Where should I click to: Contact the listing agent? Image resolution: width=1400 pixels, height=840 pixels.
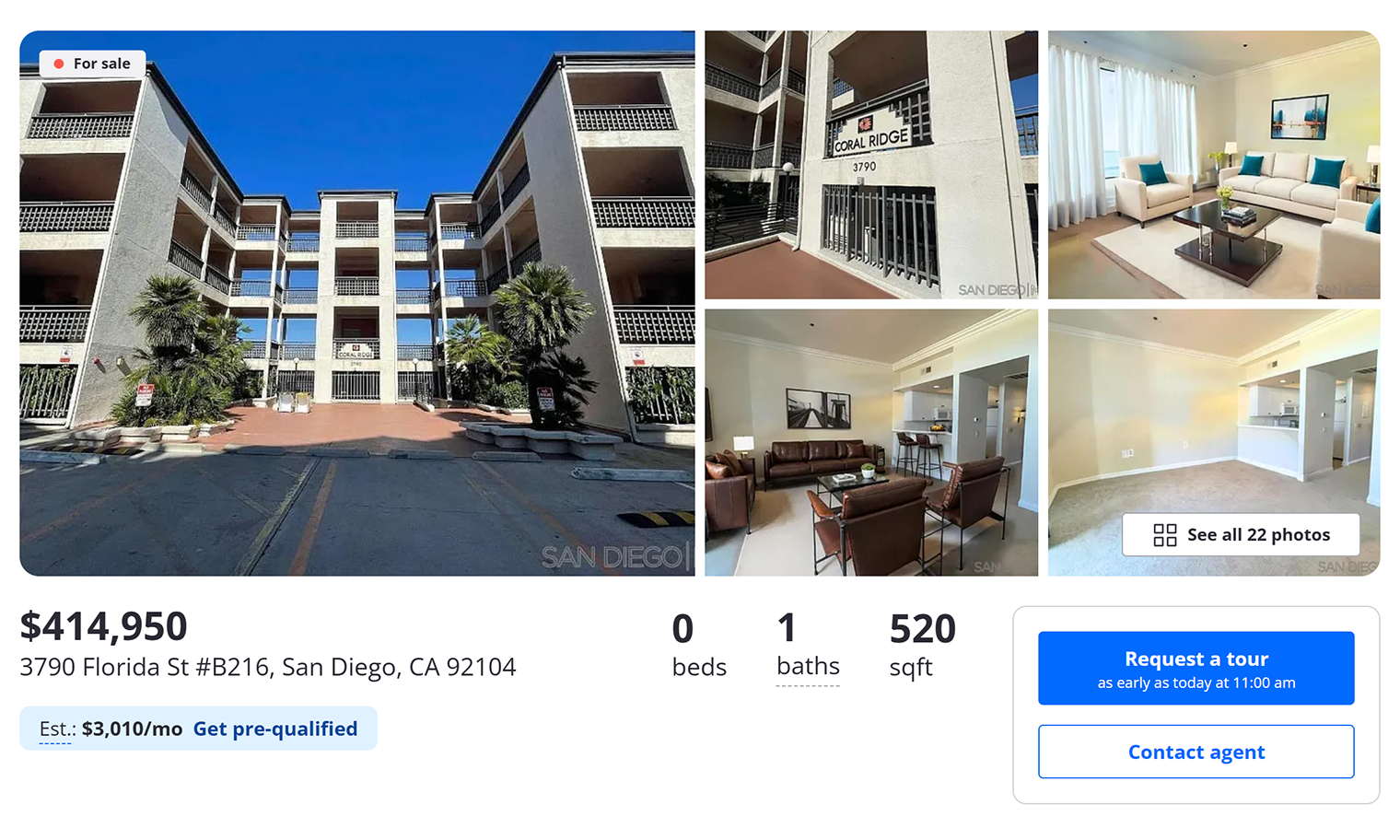coord(1196,752)
